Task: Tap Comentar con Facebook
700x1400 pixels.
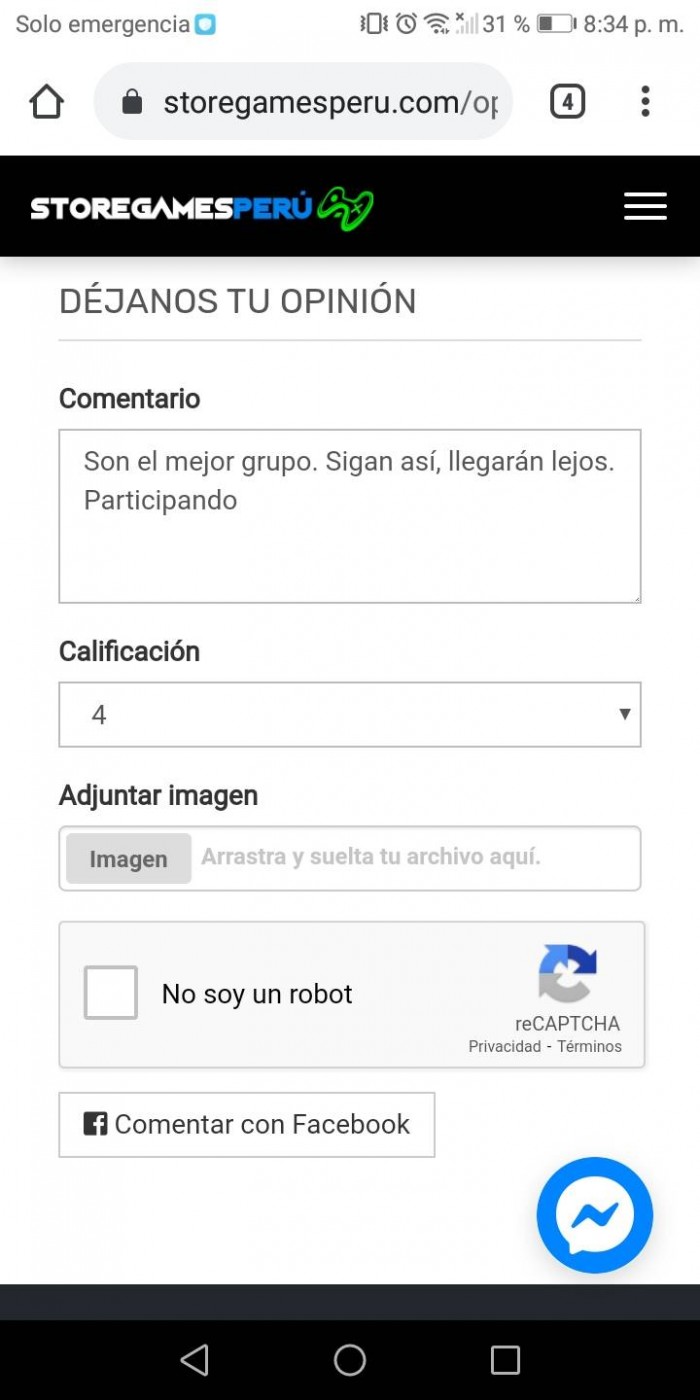Action: pos(247,1125)
